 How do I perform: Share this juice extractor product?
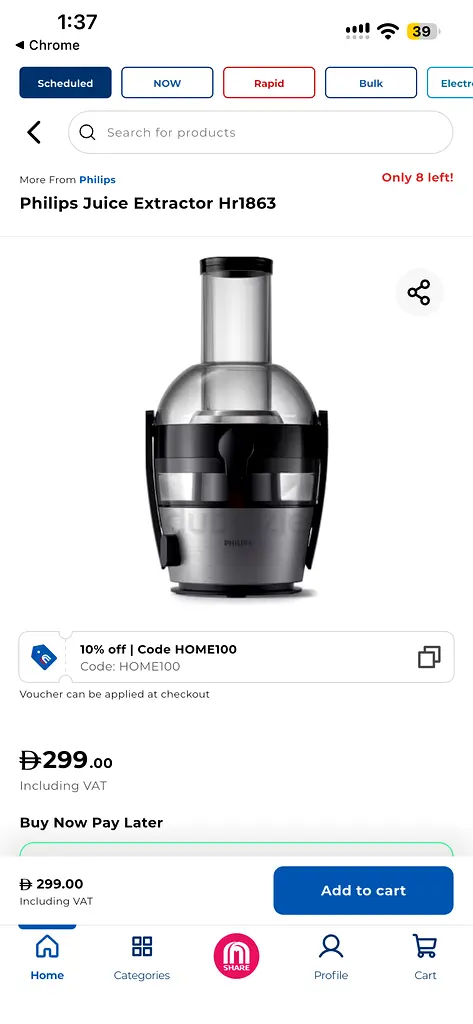(419, 293)
